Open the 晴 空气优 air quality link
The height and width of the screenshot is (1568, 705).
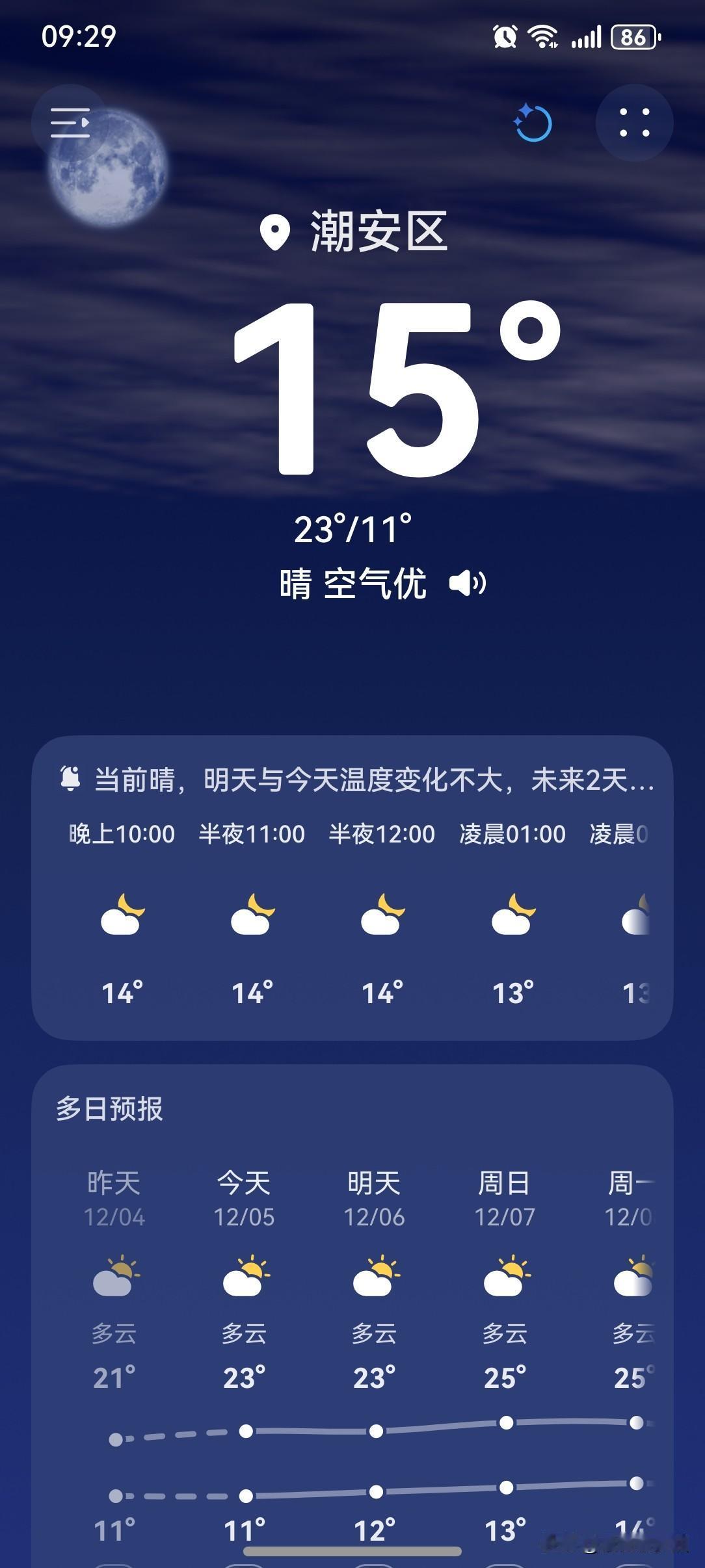tap(354, 585)
